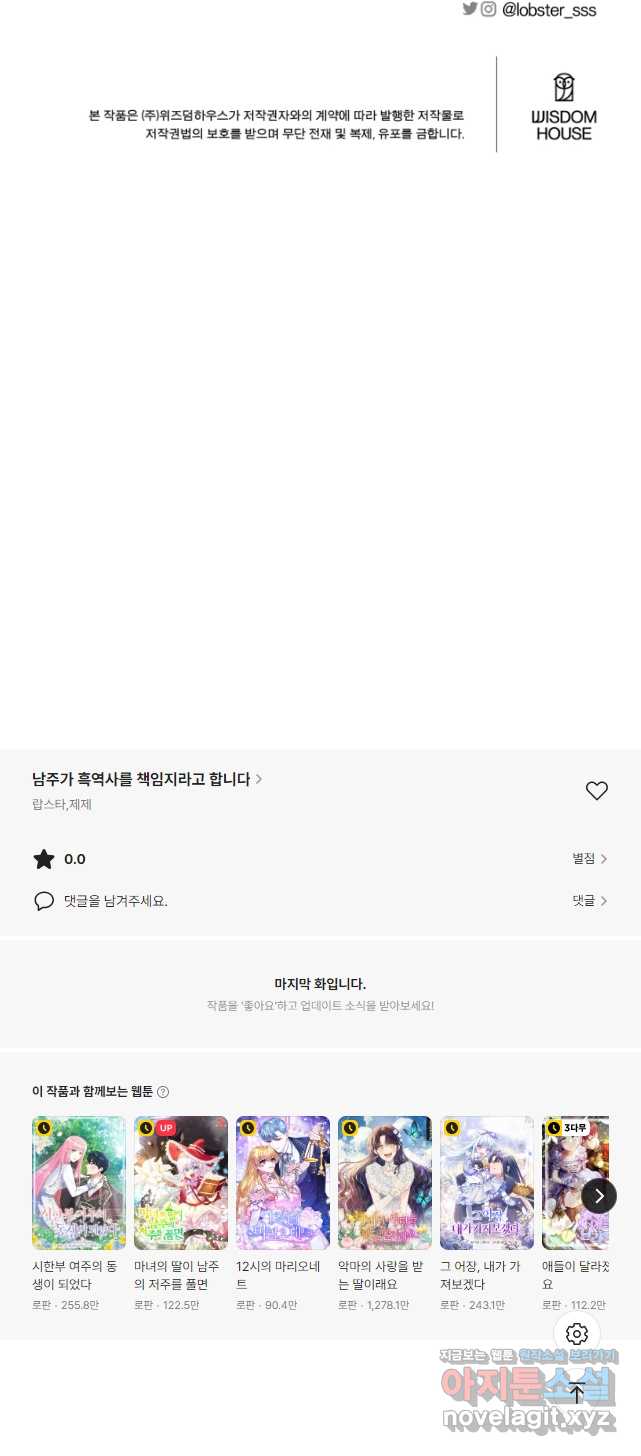
Task: Show info about 이 작품과 함께보는 웹툰
Action: tap(163, 1092)
